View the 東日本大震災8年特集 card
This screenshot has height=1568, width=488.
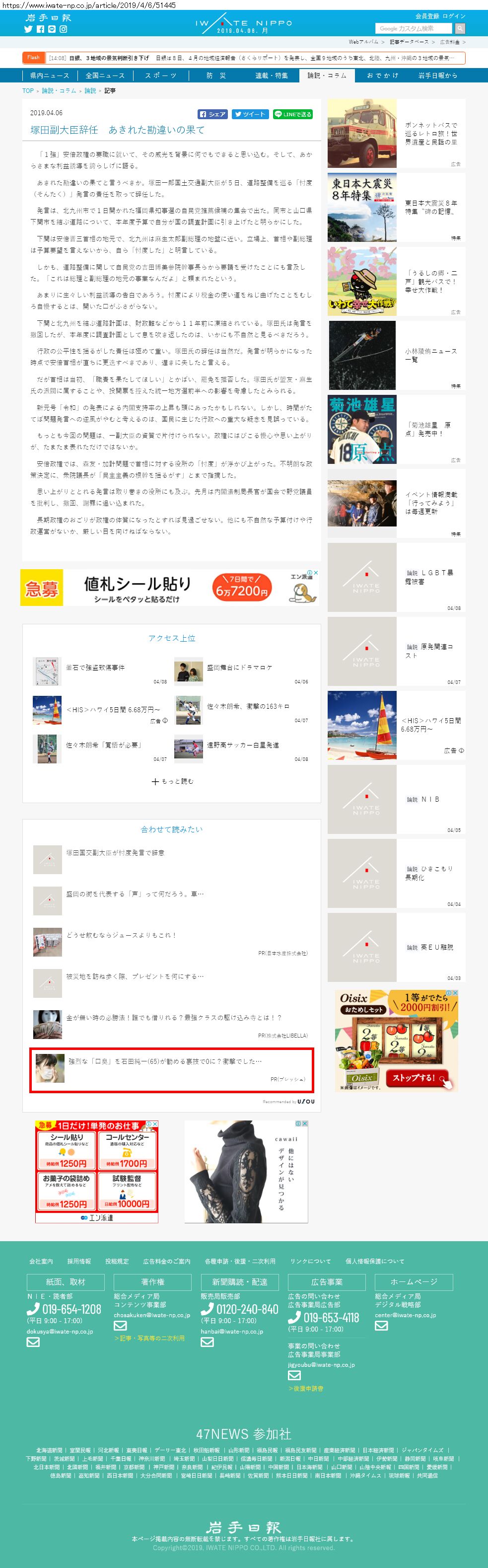click(396, 208)
